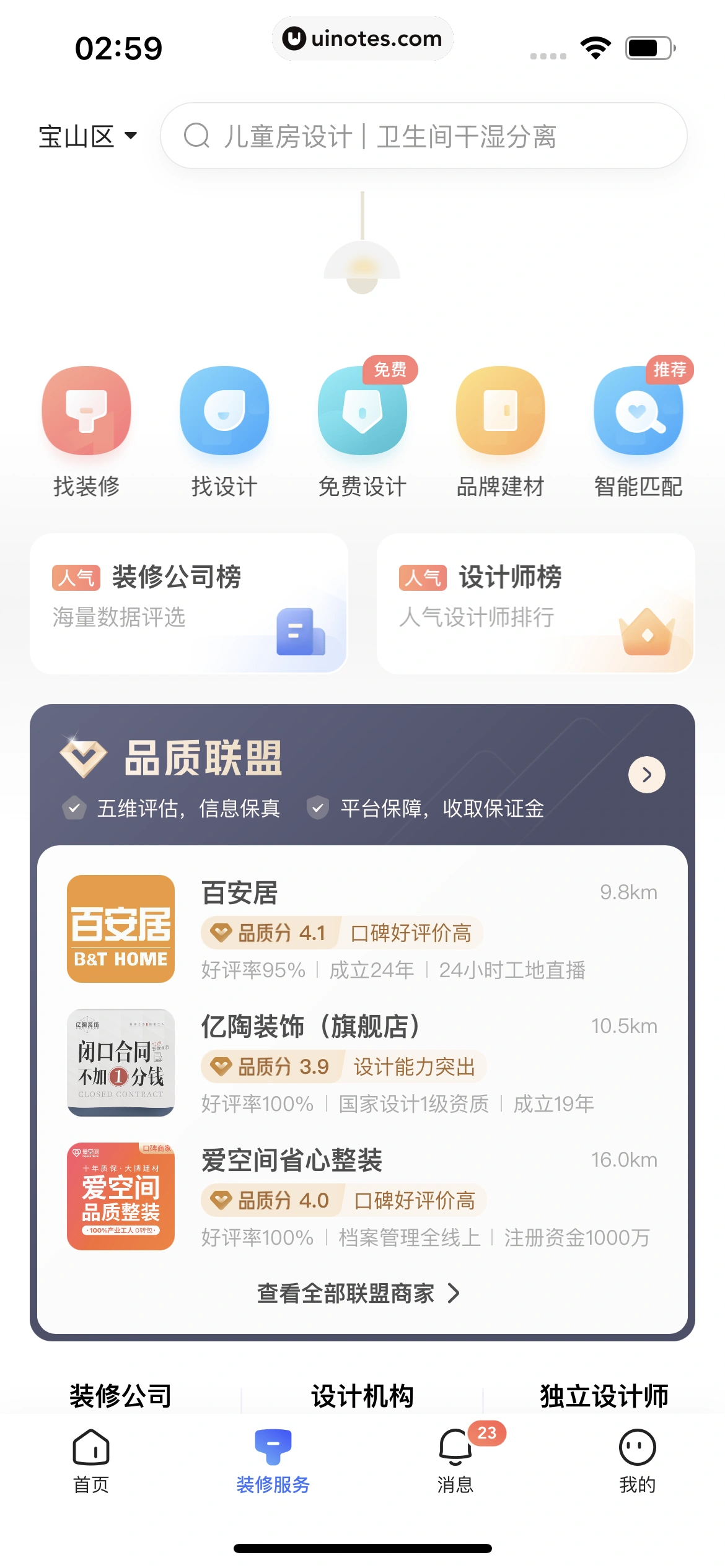This screenshot has height=1568, width=725.
Task: Open the 装修公司榜 ranking card
Action: (190, 602)
